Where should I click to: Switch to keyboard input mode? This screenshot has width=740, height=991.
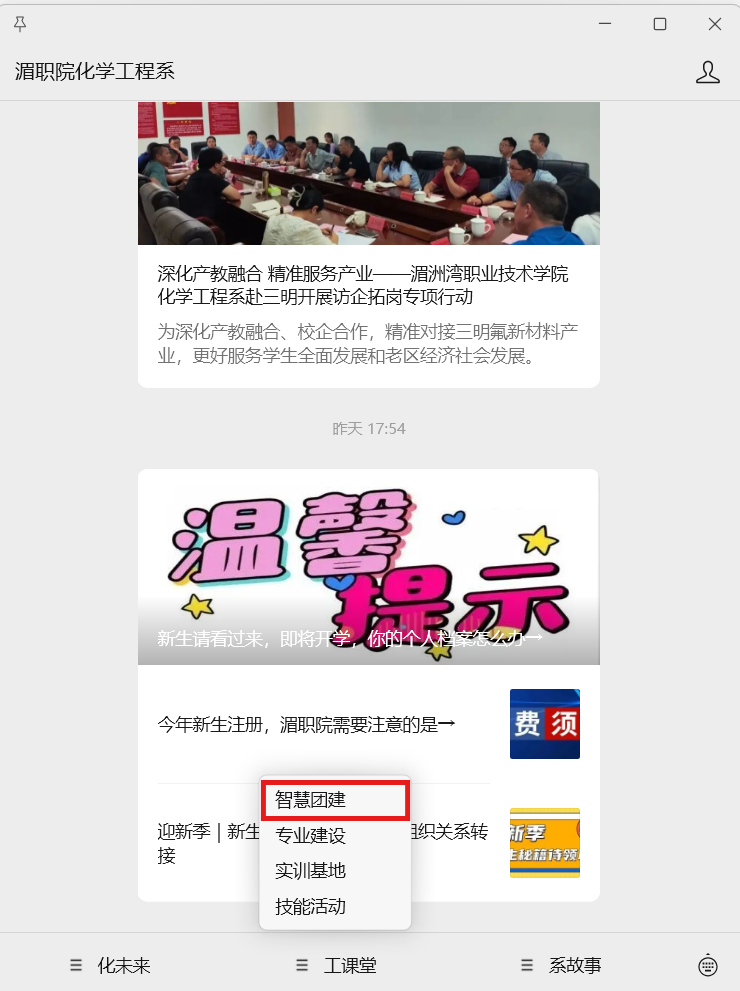[707, 965]
